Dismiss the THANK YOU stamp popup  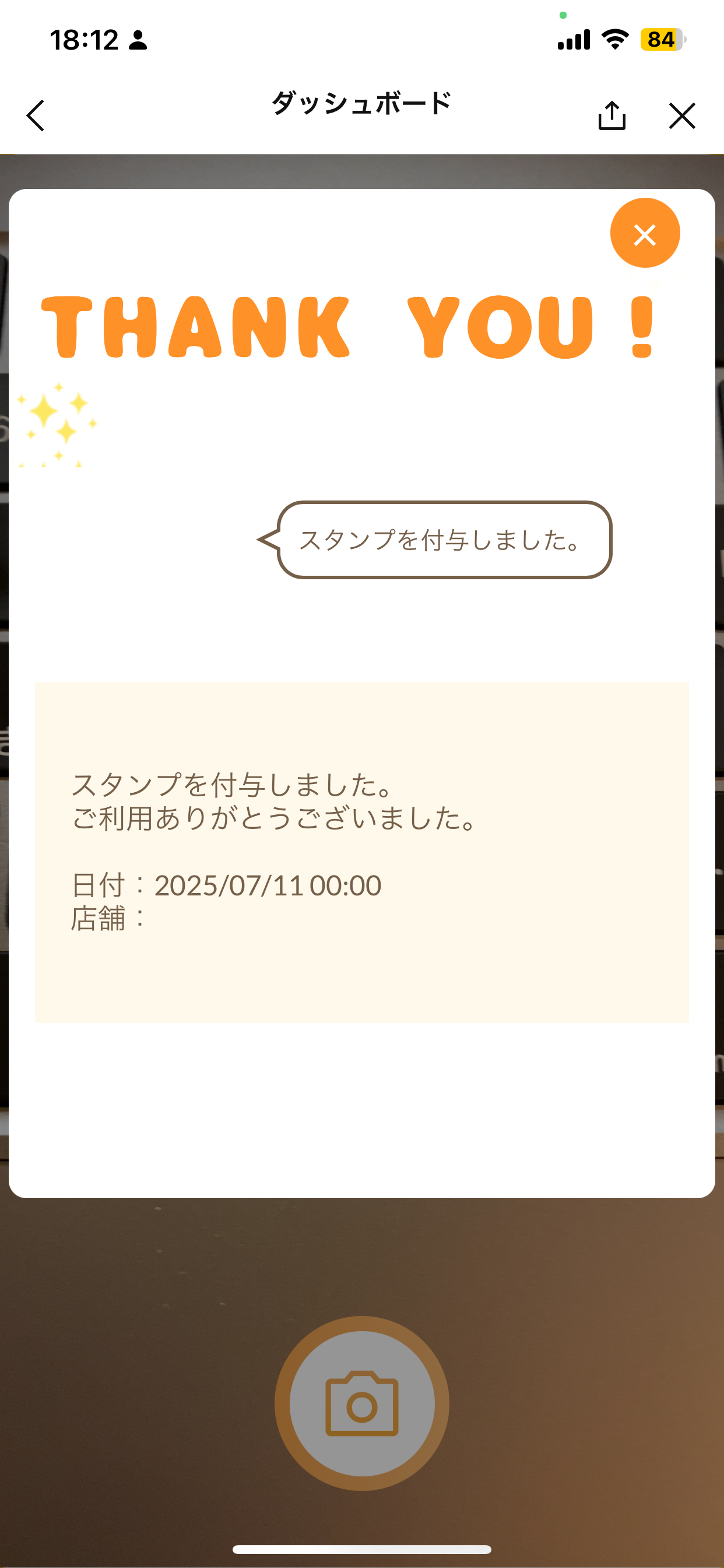point(645,233)
